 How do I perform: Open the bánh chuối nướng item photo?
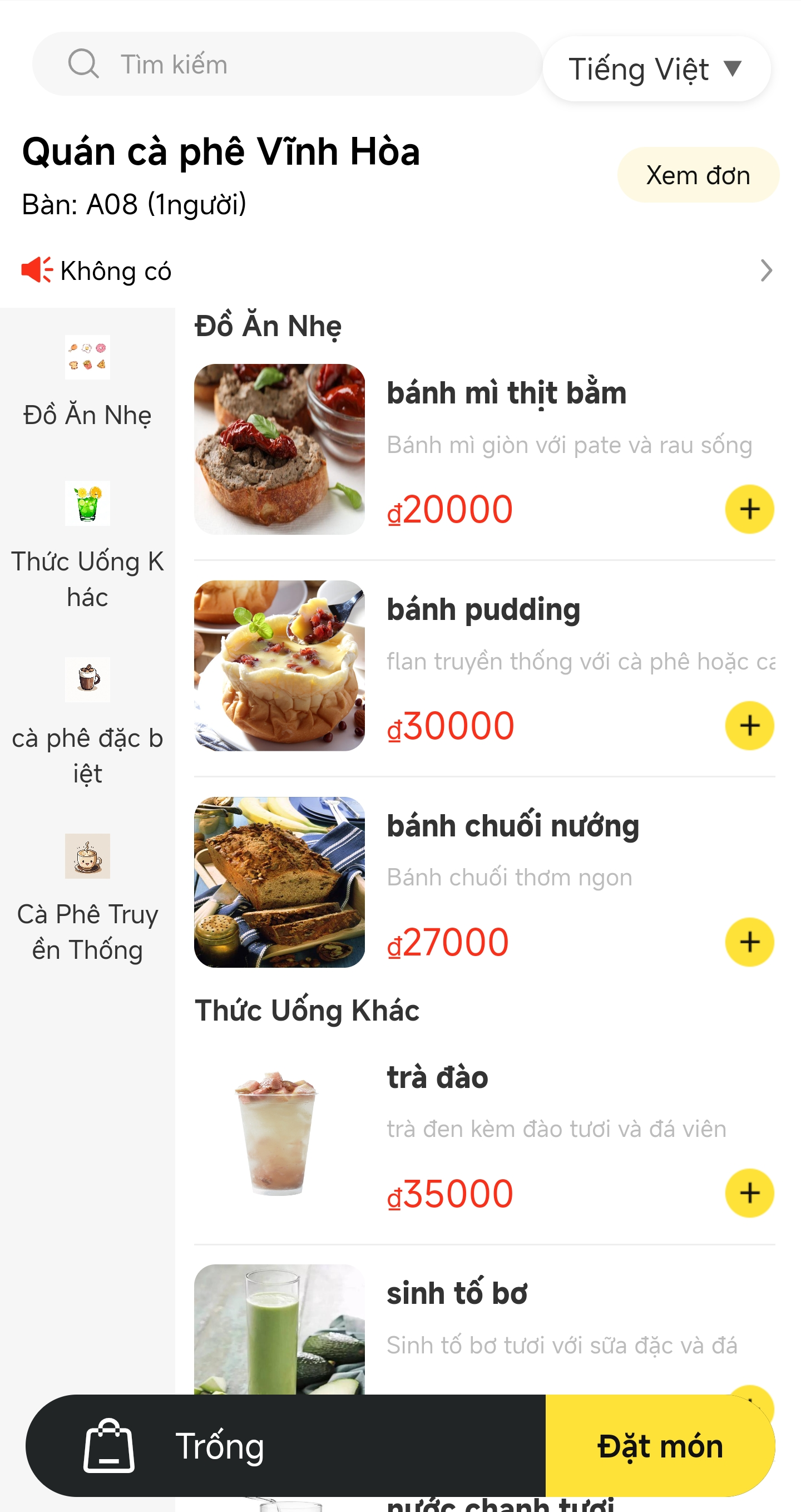point(279,882)
